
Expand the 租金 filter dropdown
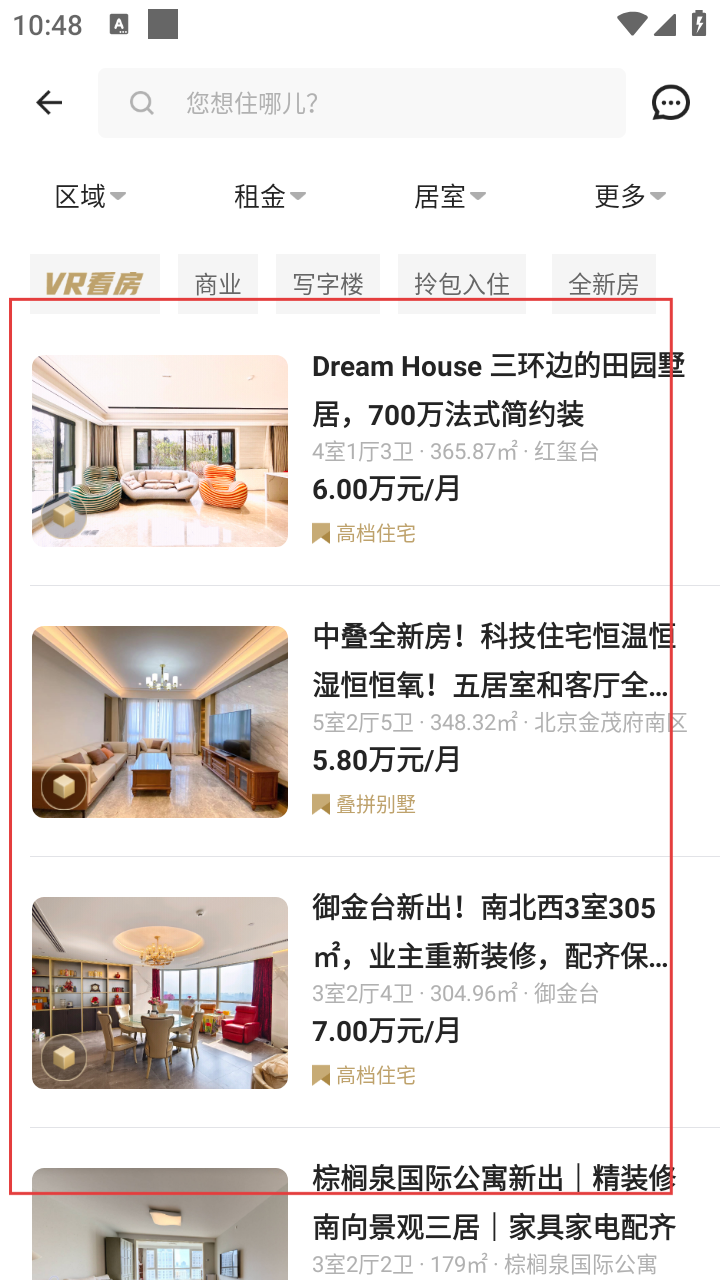[x=270, y=196]
